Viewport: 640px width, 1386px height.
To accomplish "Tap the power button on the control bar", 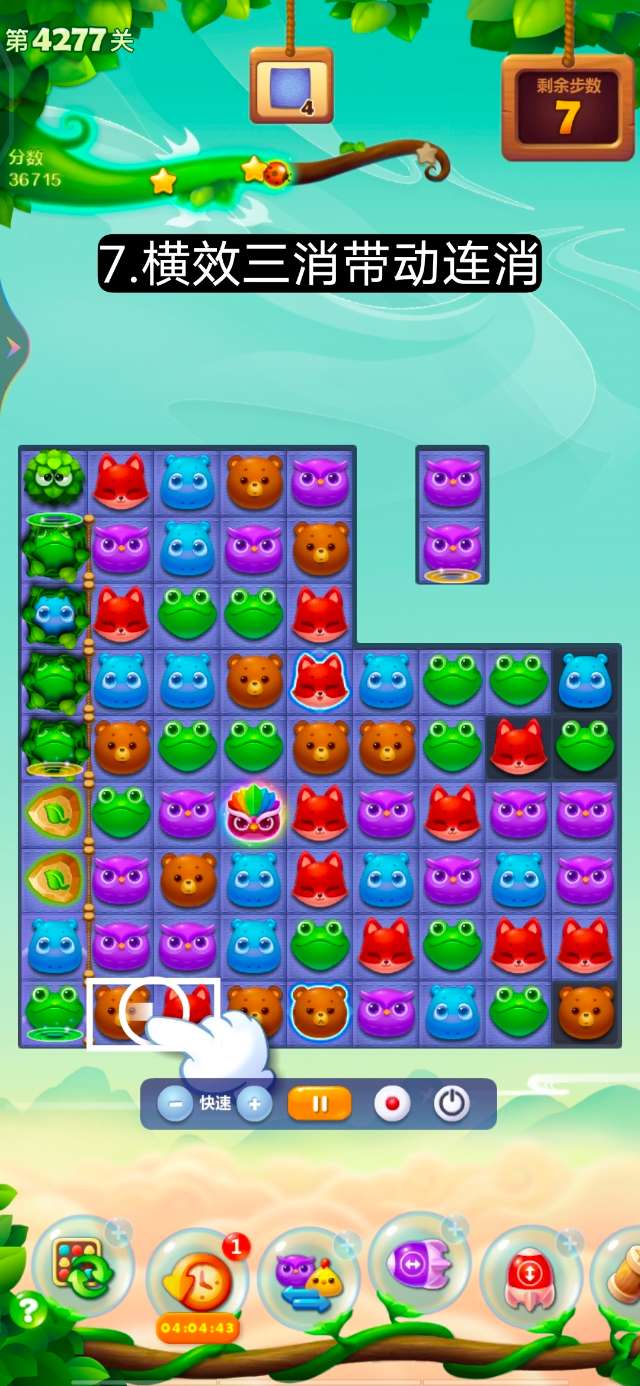I will click(x=452, y=1104).
